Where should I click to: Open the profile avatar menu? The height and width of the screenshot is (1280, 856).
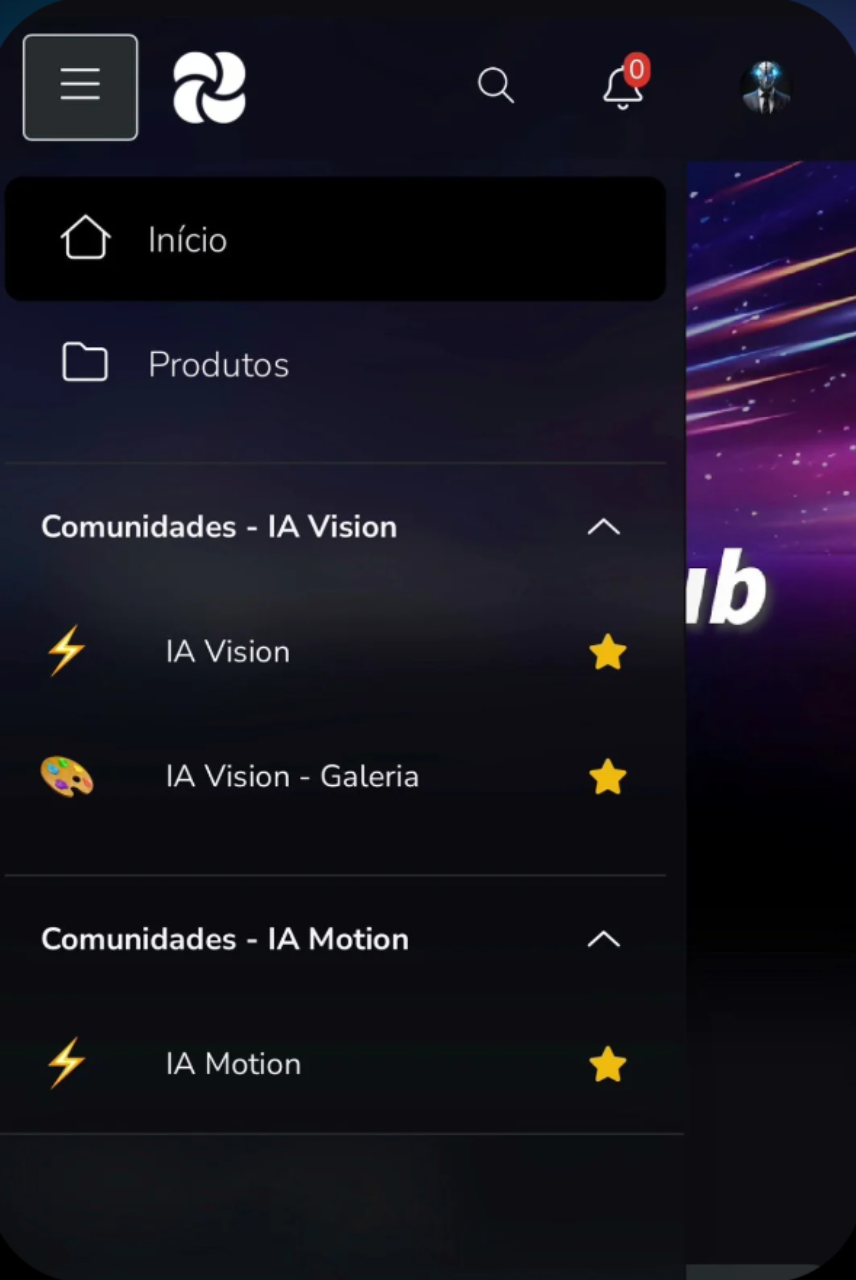tap(766, 88)
